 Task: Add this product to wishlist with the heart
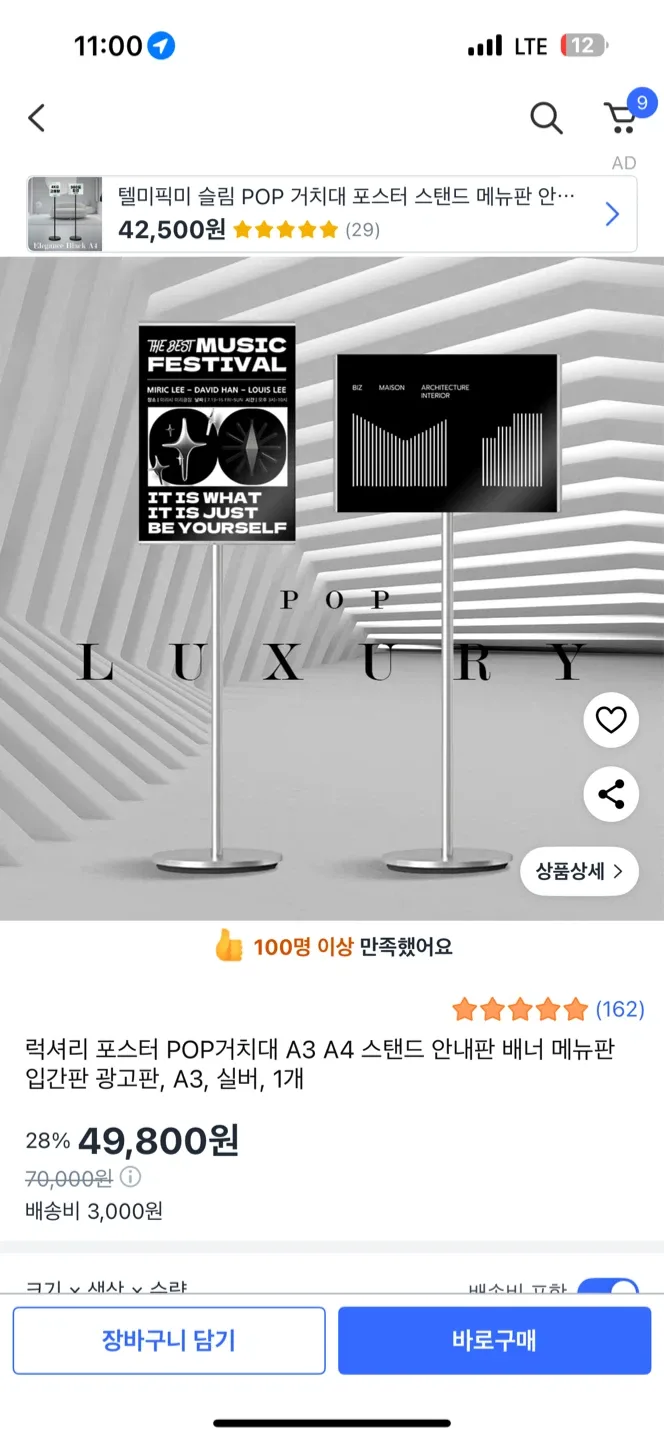click(x=611, y=720)
